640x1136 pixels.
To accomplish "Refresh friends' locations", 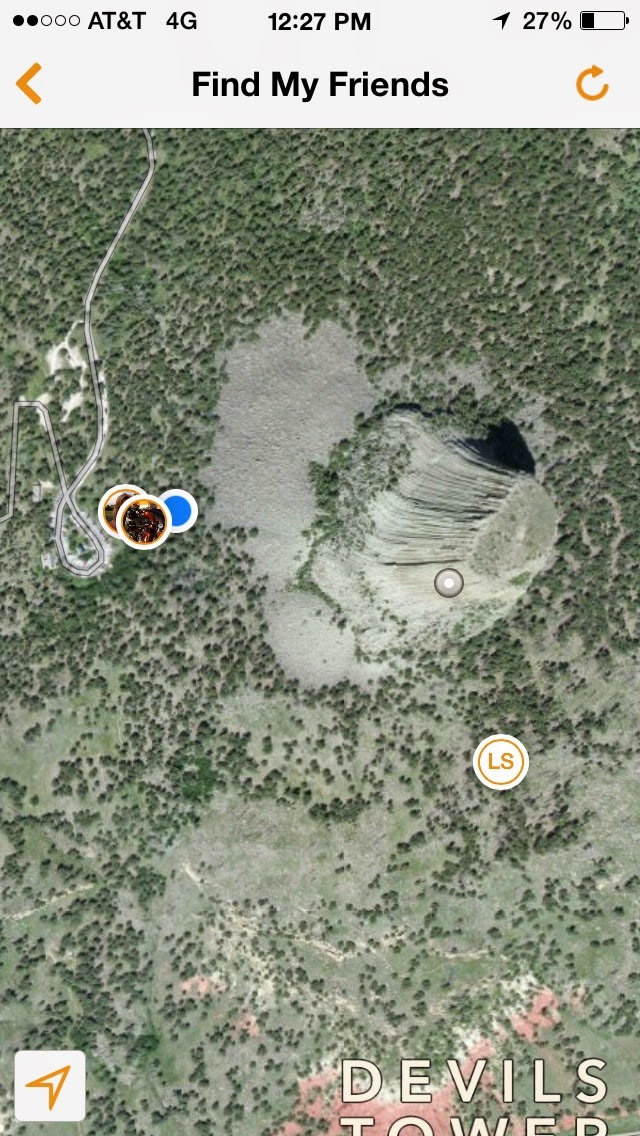I will click(592, 84).
